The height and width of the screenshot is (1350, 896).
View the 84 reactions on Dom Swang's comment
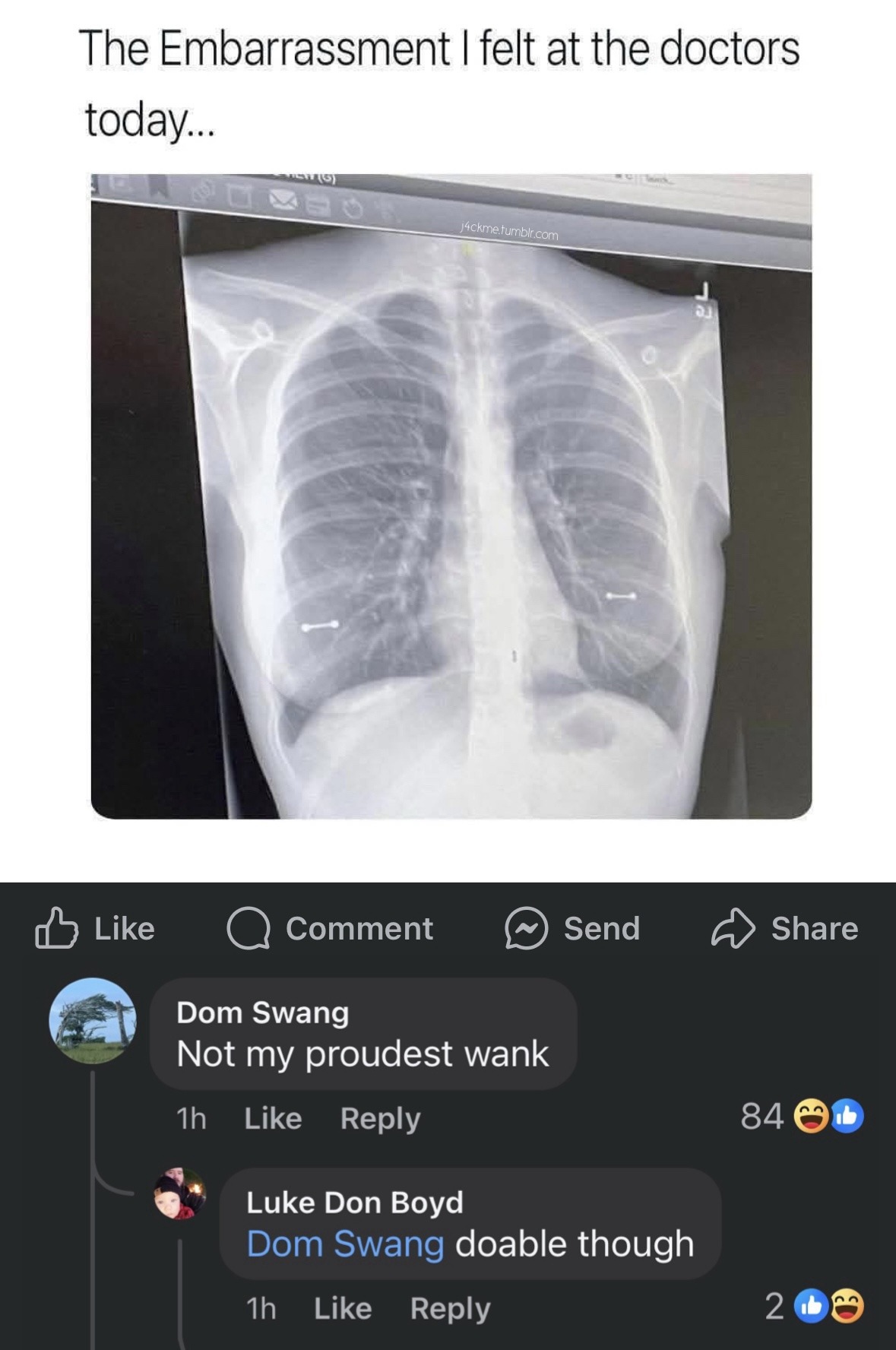(x=801, y=1117)
